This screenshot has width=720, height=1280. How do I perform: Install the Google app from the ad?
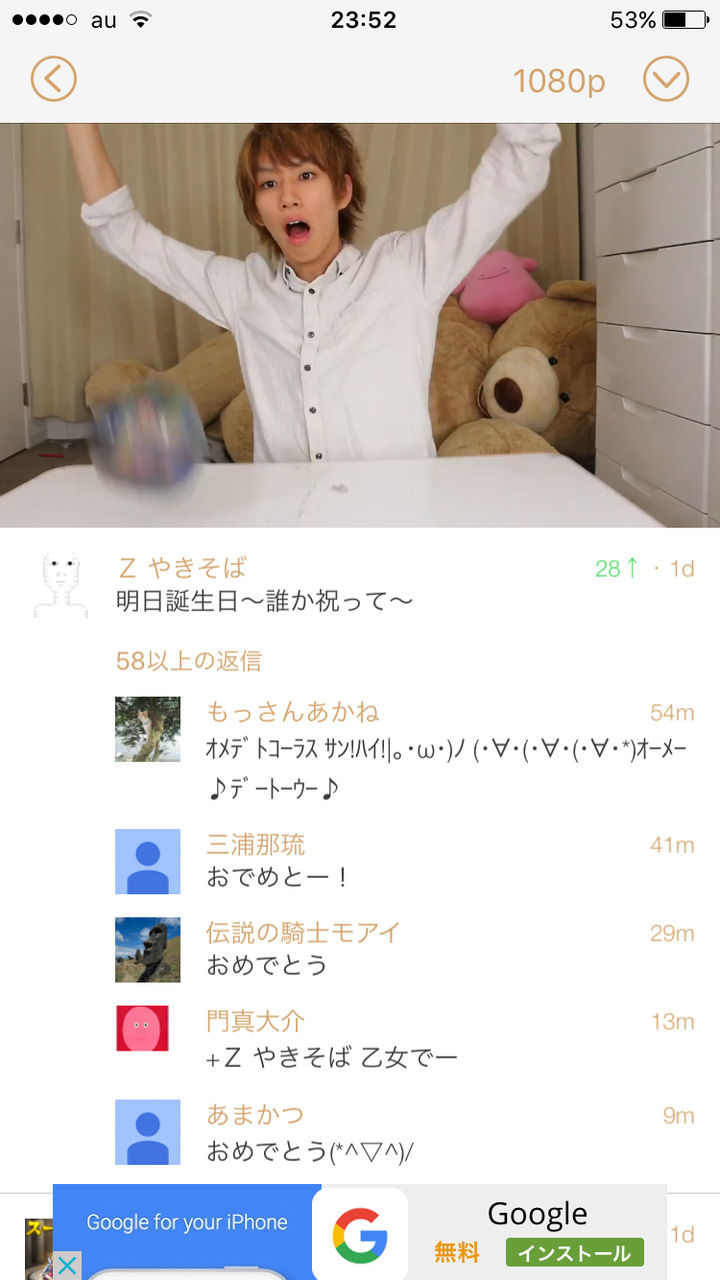tap(574, 1252)
